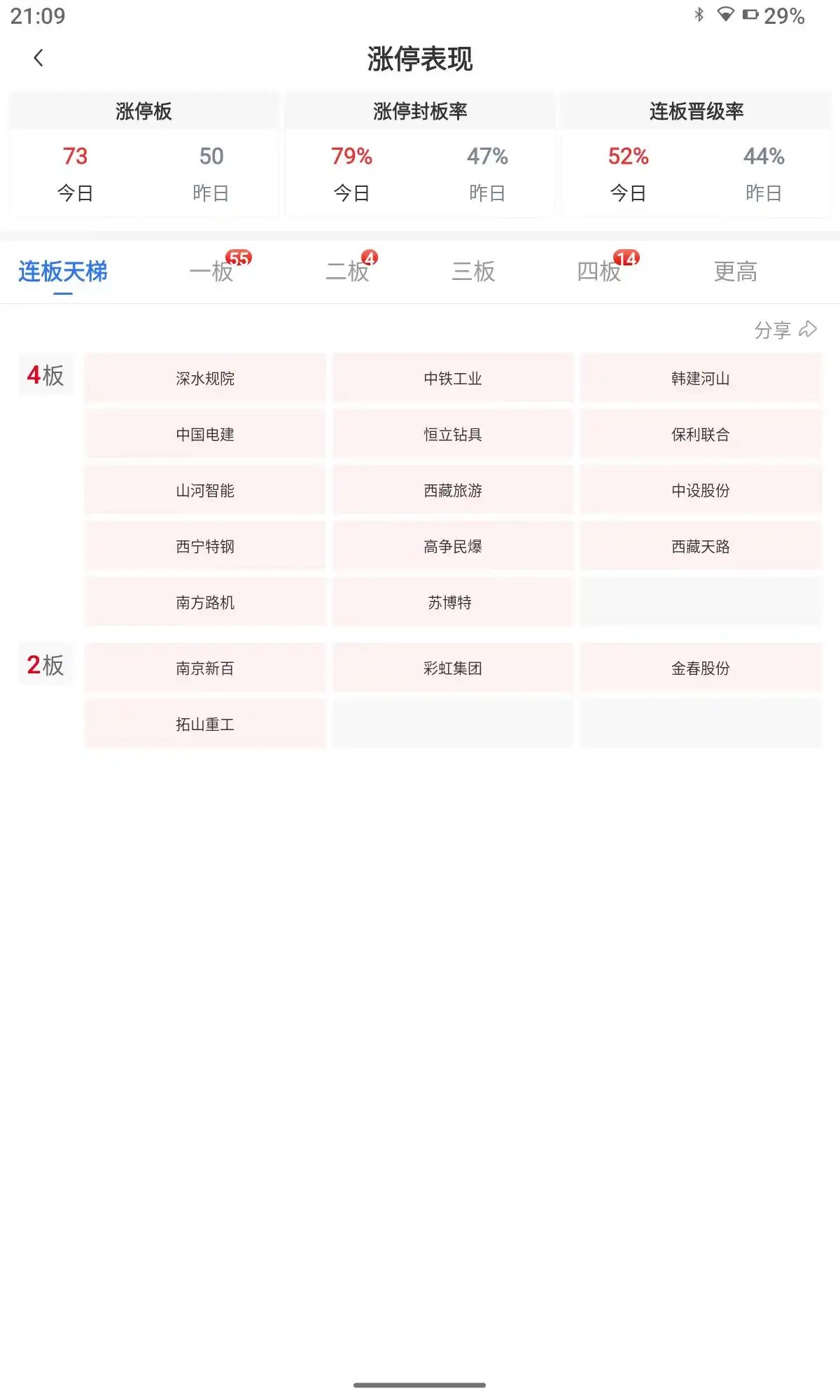Image resolution: width=840 pixels, height=1400 pixels.
Task: Switch to the 四板 tab
Action: (600, 271)
